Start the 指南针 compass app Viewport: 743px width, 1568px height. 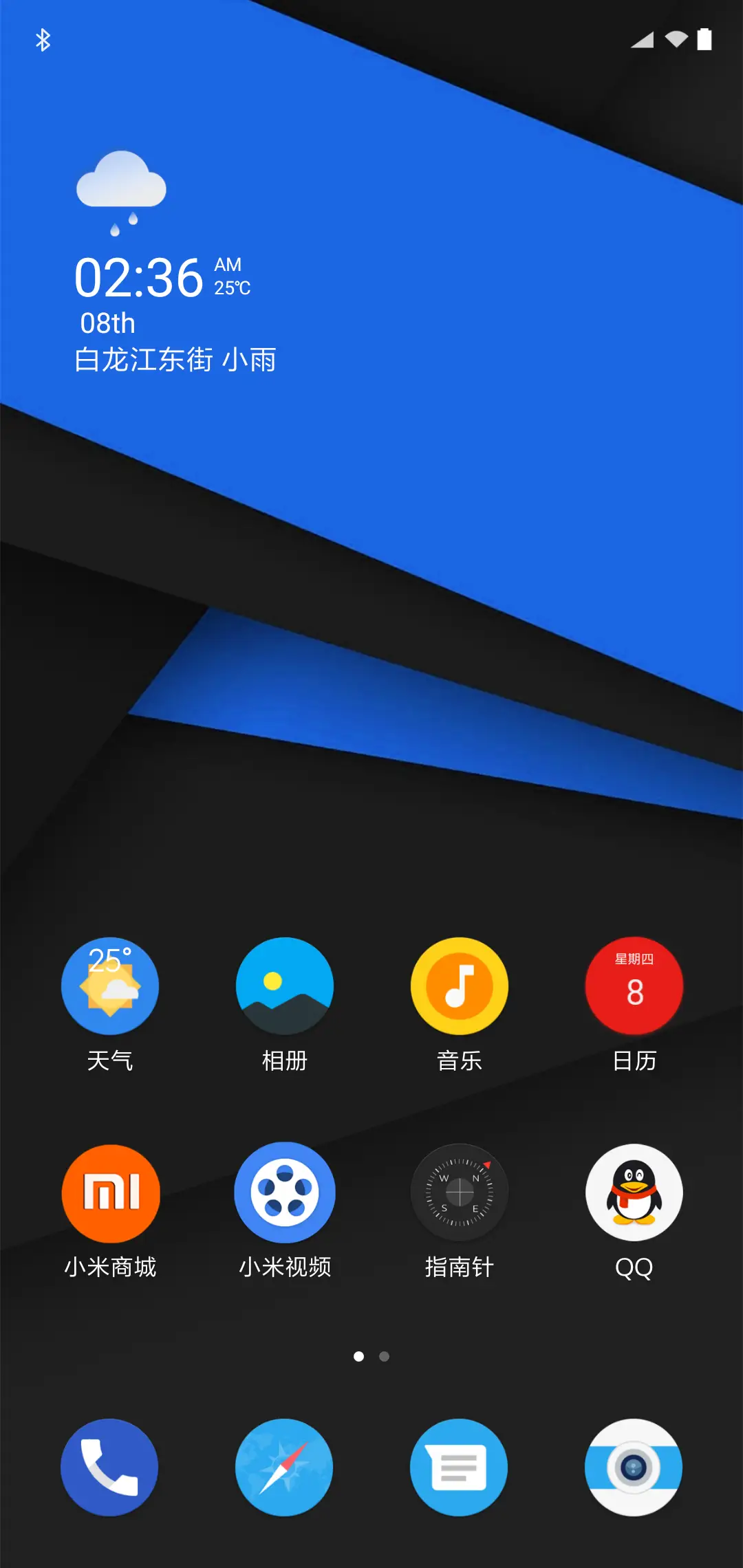[460, 1193]
